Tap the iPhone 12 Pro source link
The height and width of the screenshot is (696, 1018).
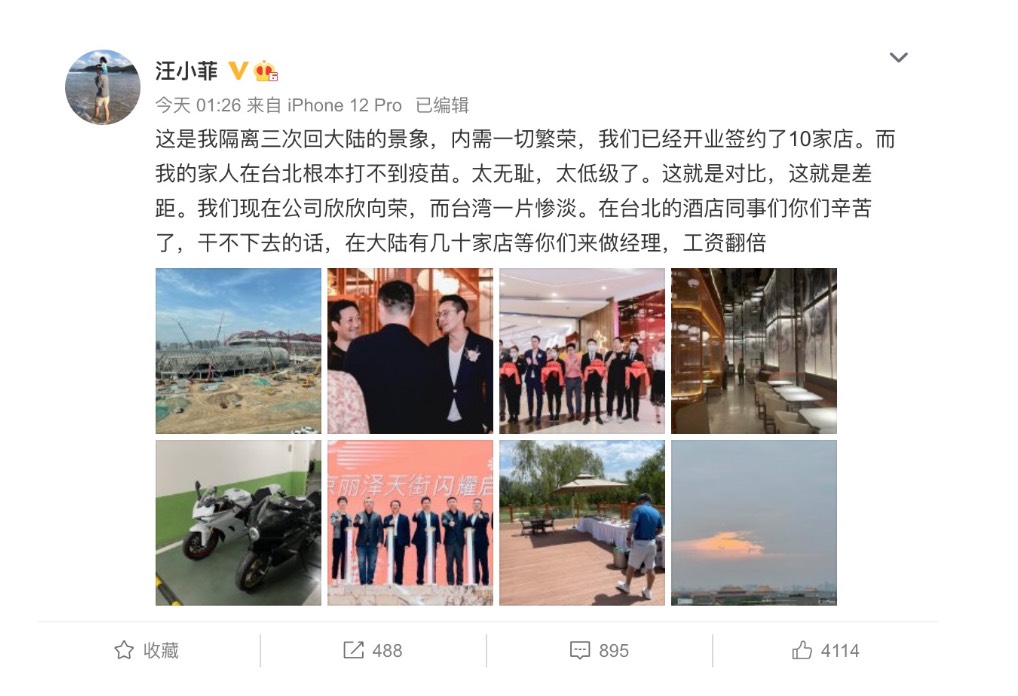click(x=345, y=106)
